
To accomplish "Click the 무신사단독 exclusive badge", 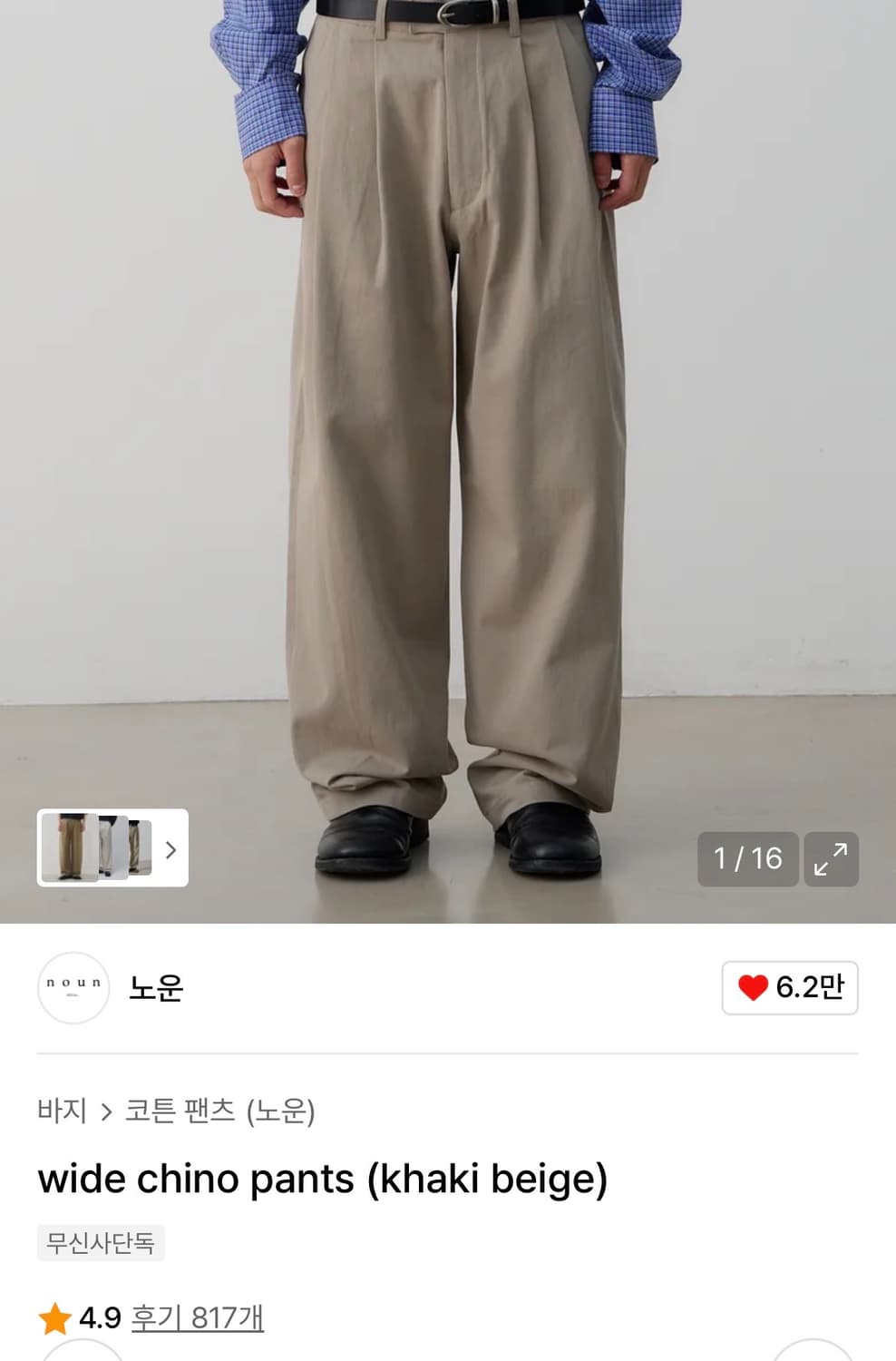I will click(x=100, y=1244).
